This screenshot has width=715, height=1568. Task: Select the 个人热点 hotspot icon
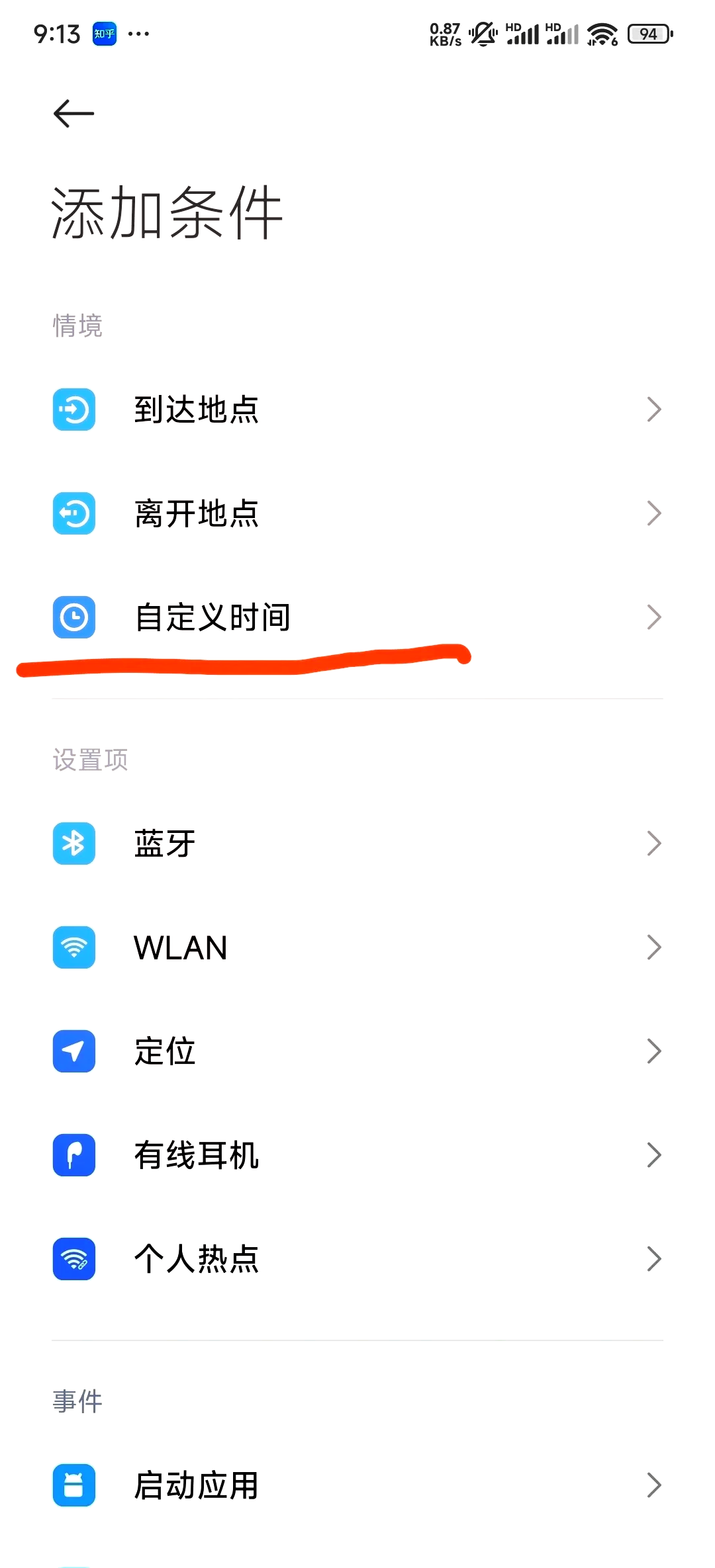click(x=73, y=1259)
